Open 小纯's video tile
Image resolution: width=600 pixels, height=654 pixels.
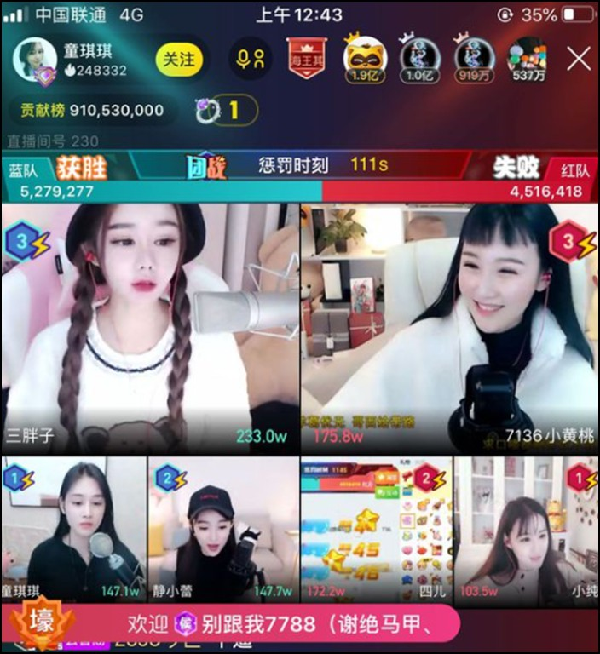coord(526,525)
